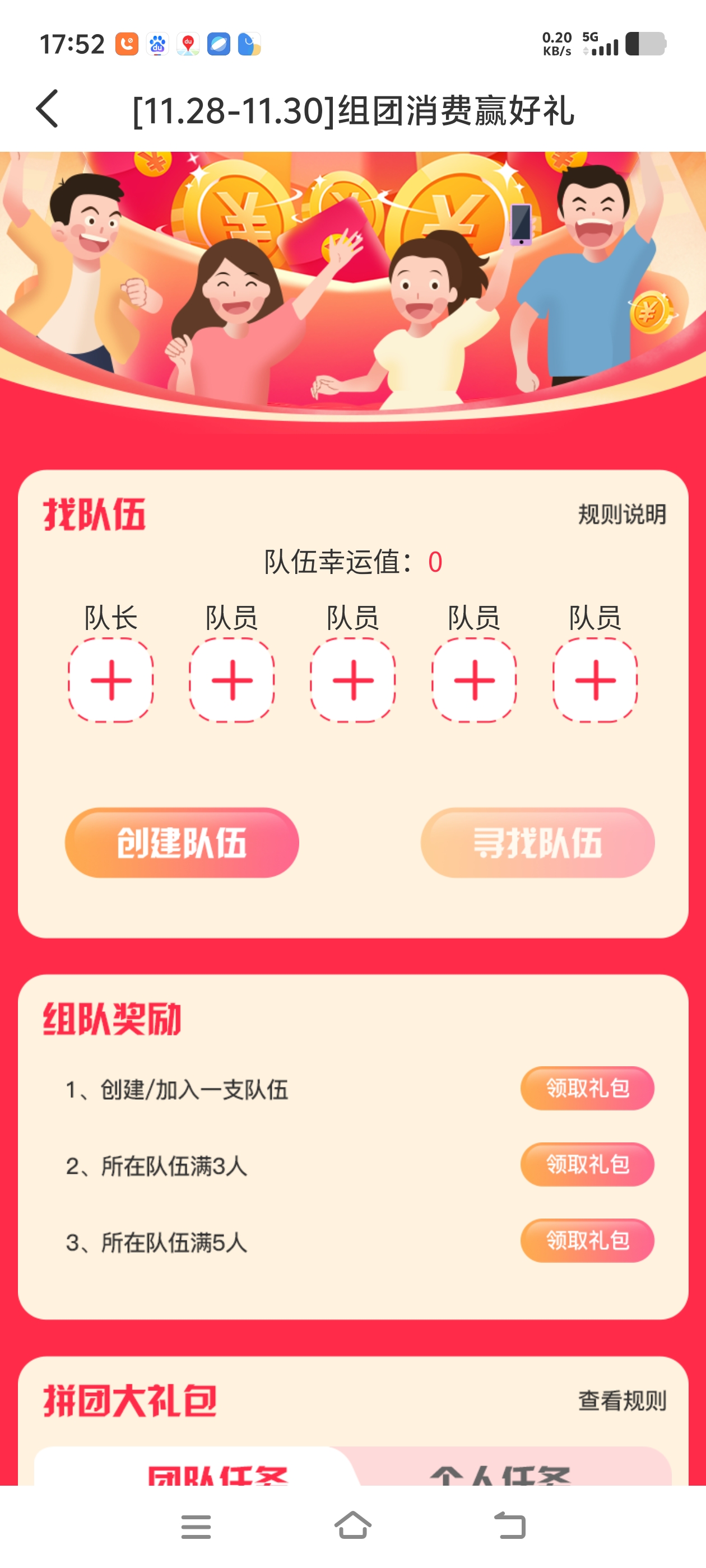This screenshot has width=706, height=1568.
Task: Claim 领取礼包 for 所在队伍满3人
Action: (x=587, y=1164)
